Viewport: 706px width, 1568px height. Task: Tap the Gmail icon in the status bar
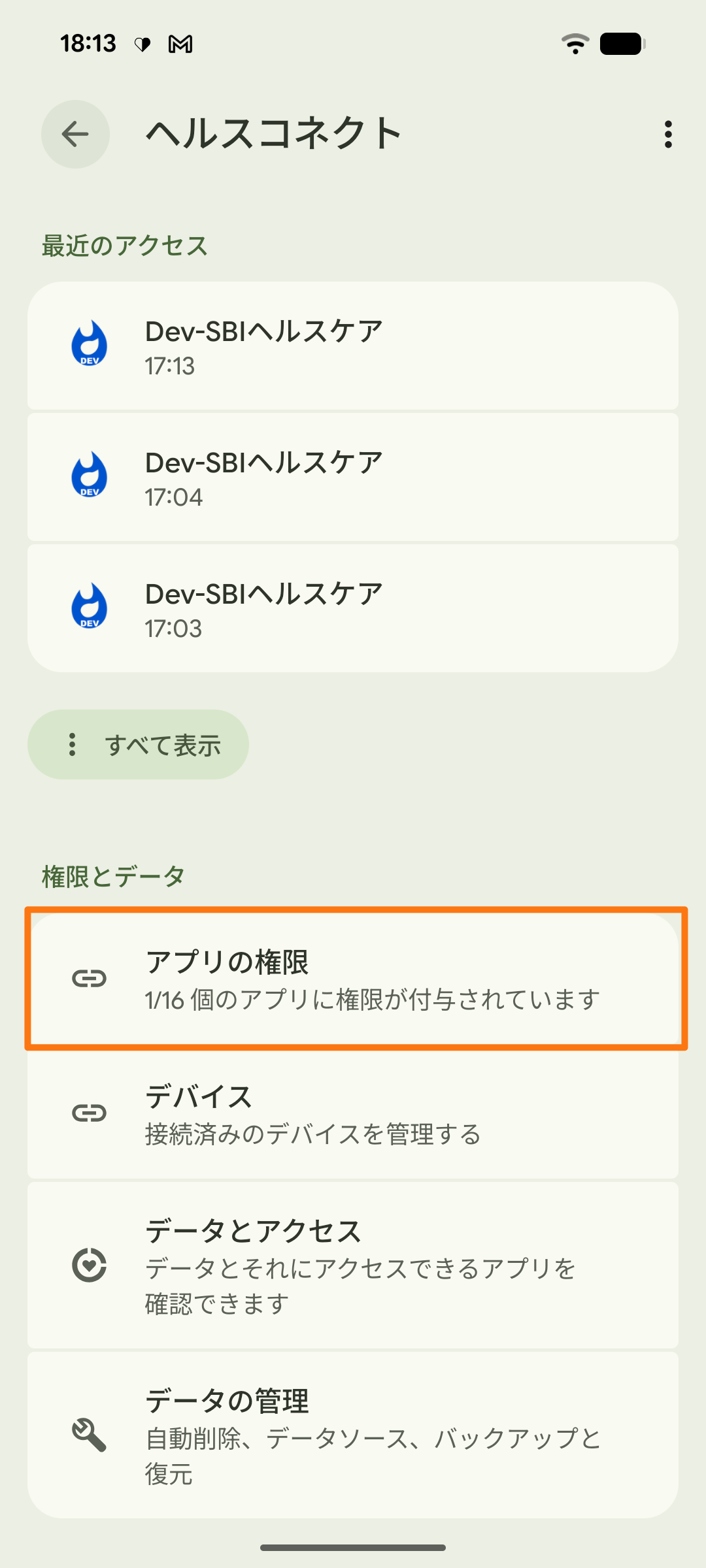tap(181, 43)
